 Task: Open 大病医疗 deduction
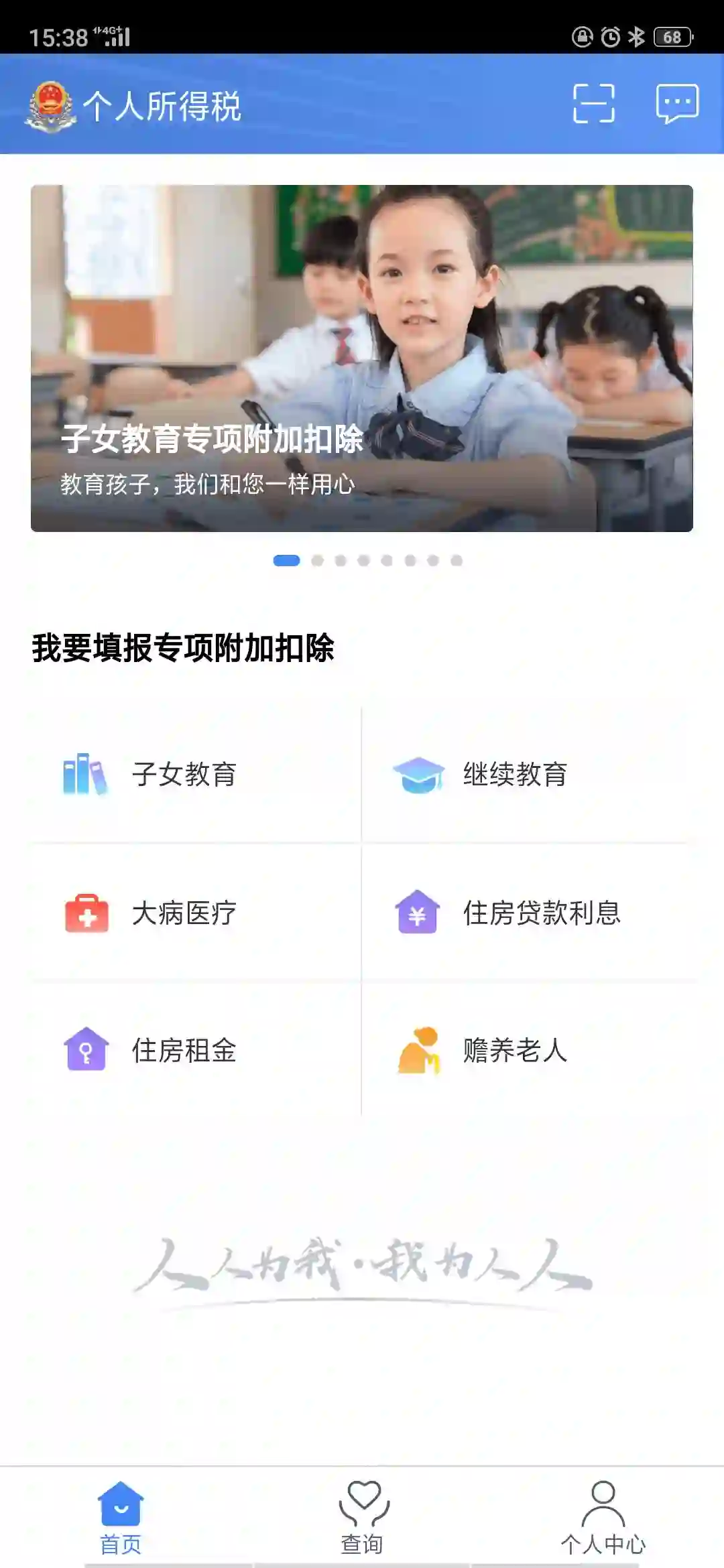tap(184, 913)
